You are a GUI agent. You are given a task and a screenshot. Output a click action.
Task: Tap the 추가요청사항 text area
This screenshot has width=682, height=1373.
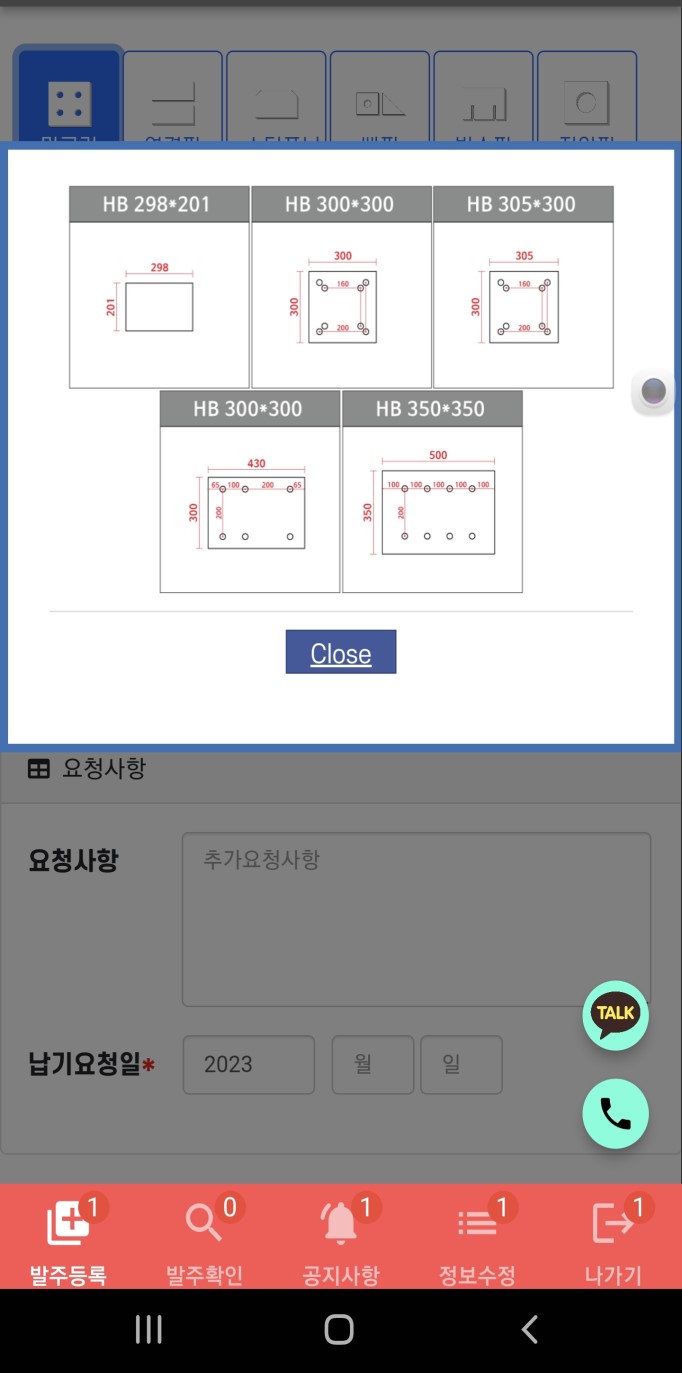tap(416, 919)
